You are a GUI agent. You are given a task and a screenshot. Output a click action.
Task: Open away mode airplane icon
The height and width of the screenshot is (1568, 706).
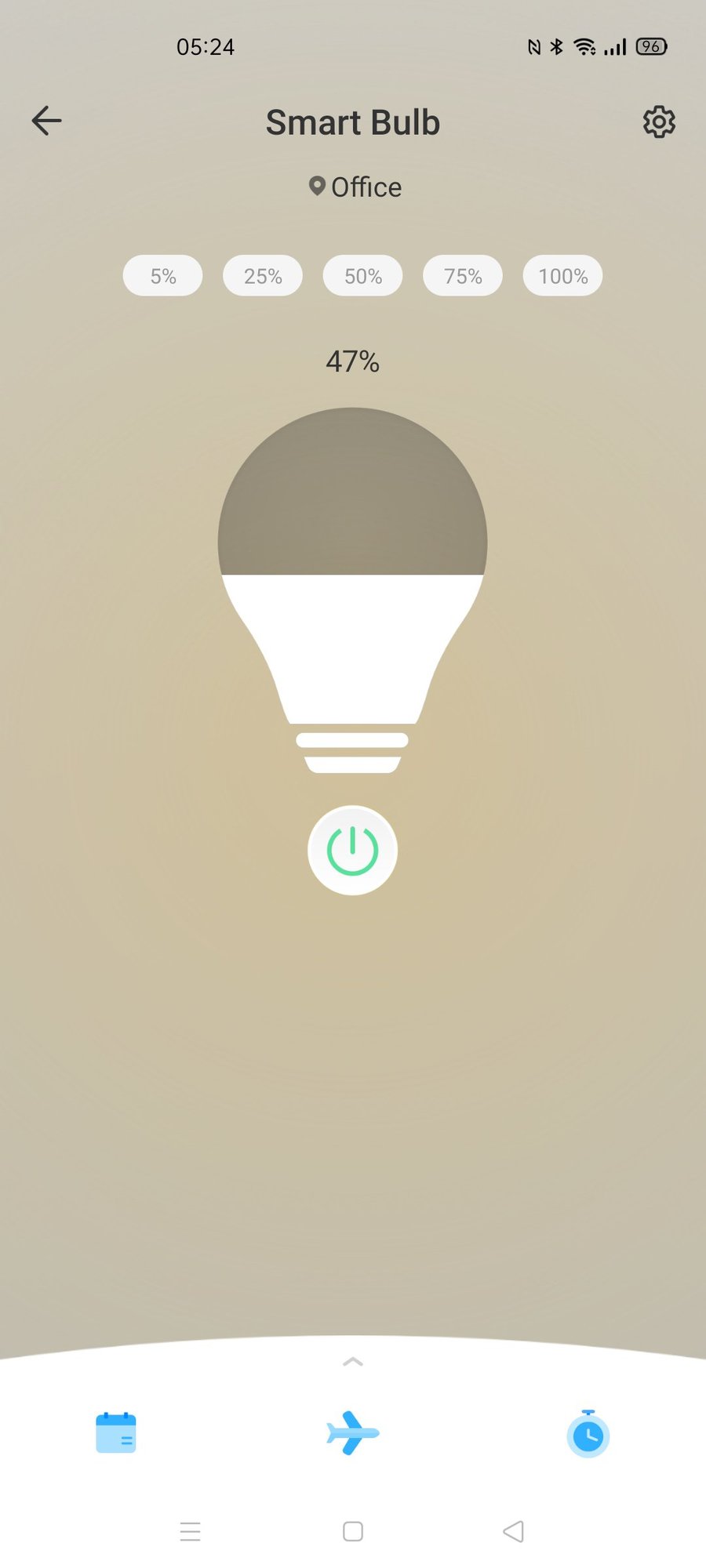coord(352,1433)
